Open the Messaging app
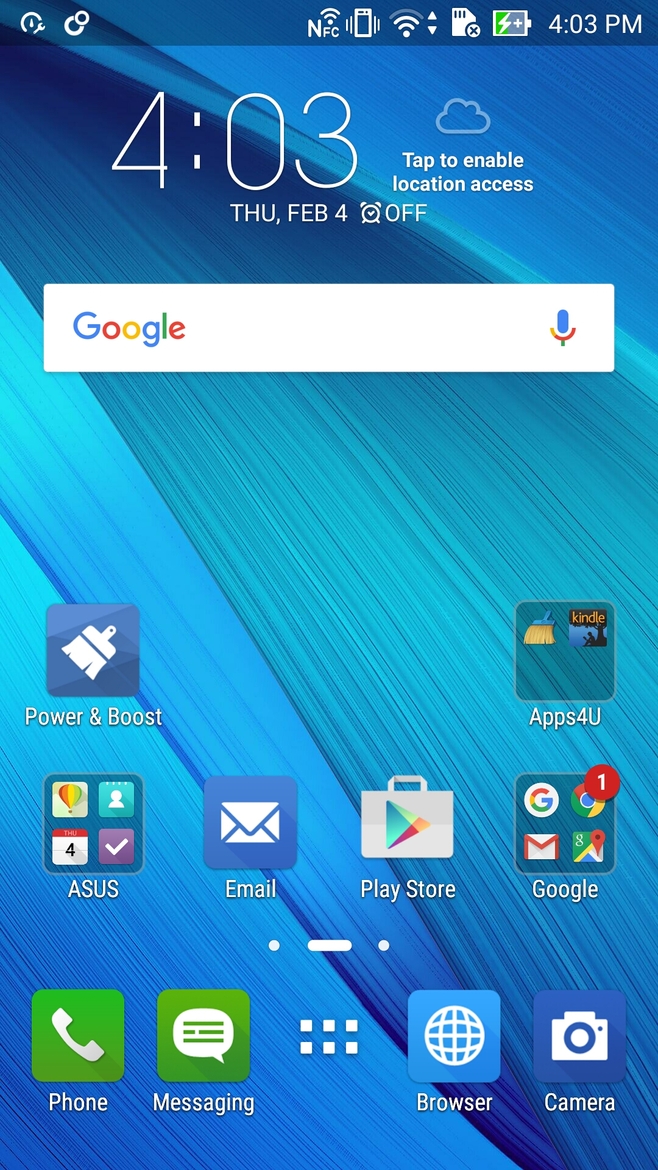This screenshot has height=1170, width=658. 203,1036
